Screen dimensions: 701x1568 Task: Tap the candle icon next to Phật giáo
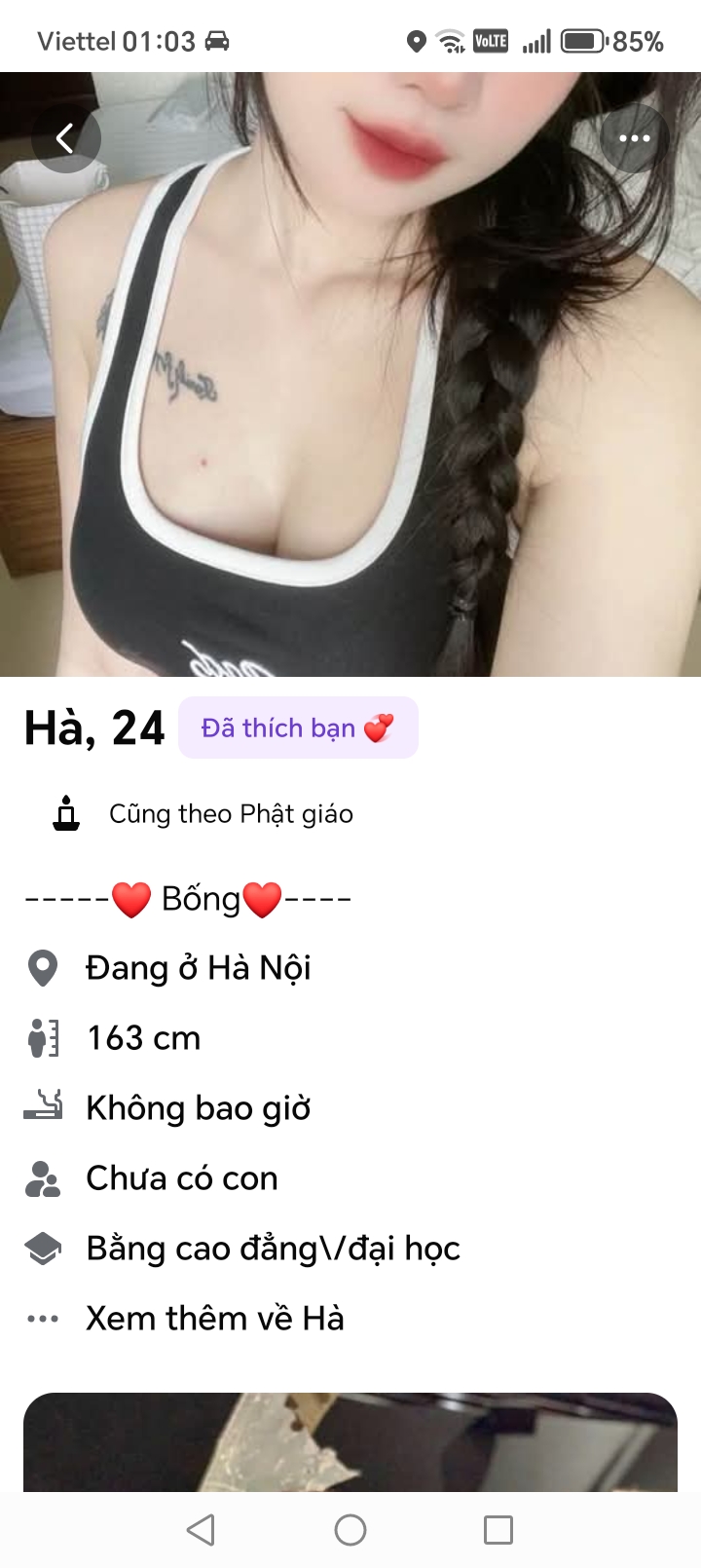64,813
